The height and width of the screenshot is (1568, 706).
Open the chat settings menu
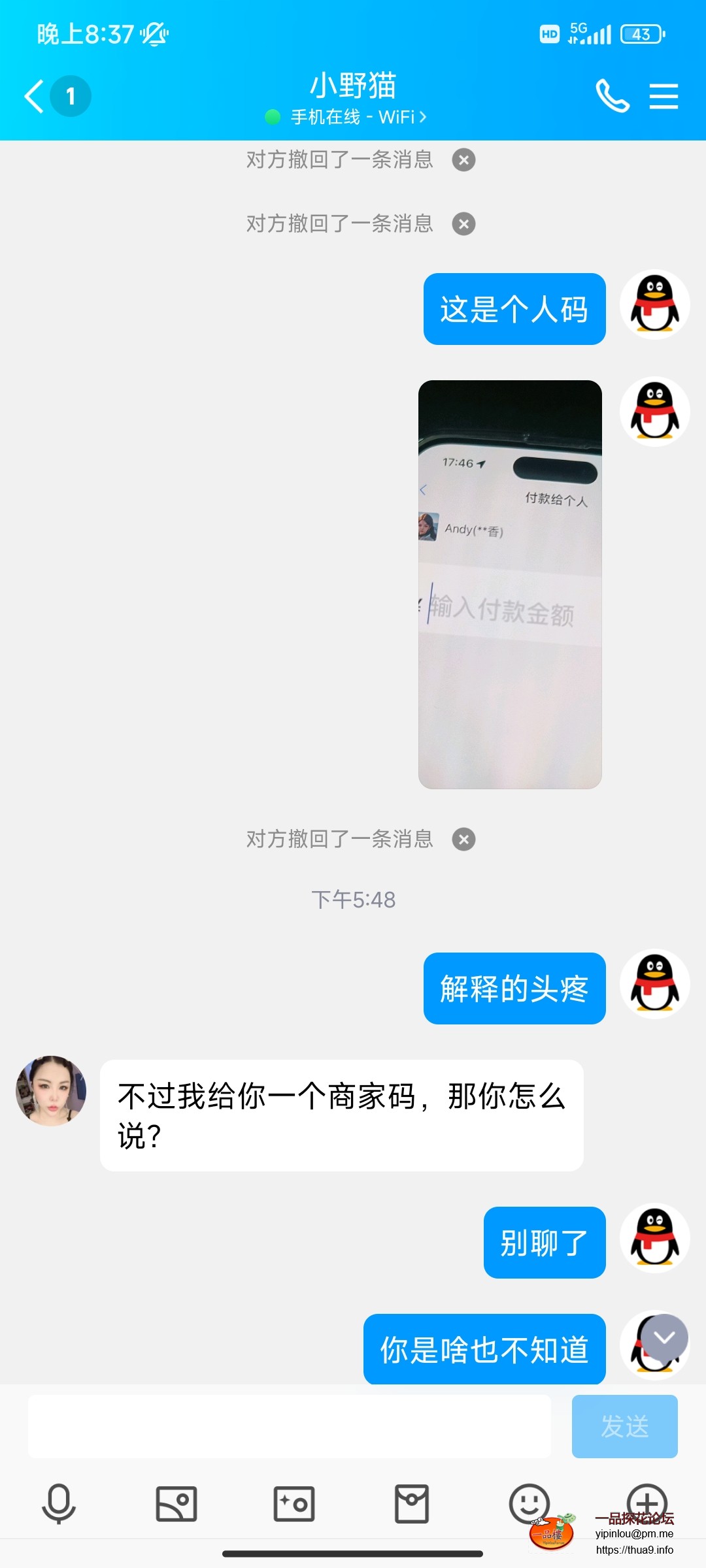point(664,97)
